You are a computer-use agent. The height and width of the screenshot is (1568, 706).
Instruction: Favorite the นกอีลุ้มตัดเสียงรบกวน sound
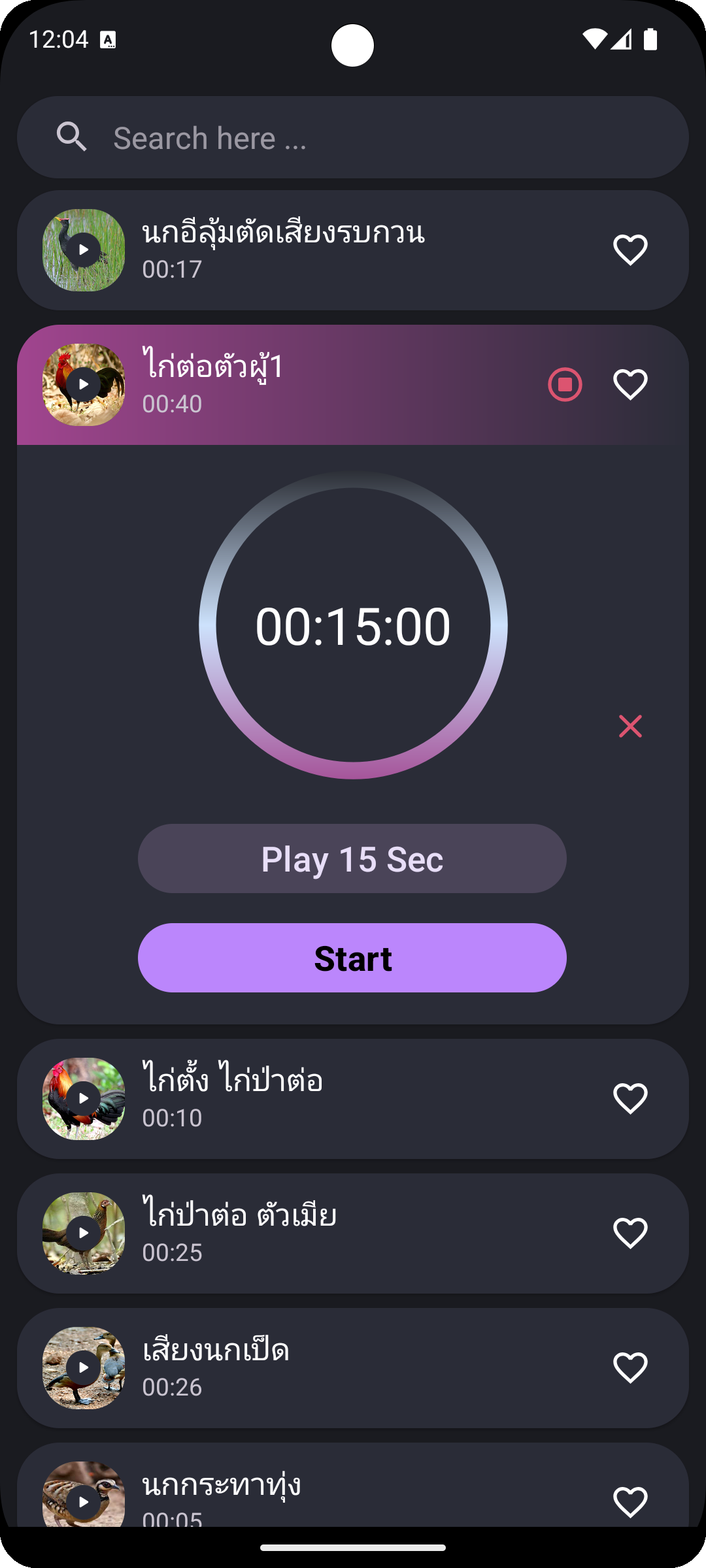[x=630, y=250]
